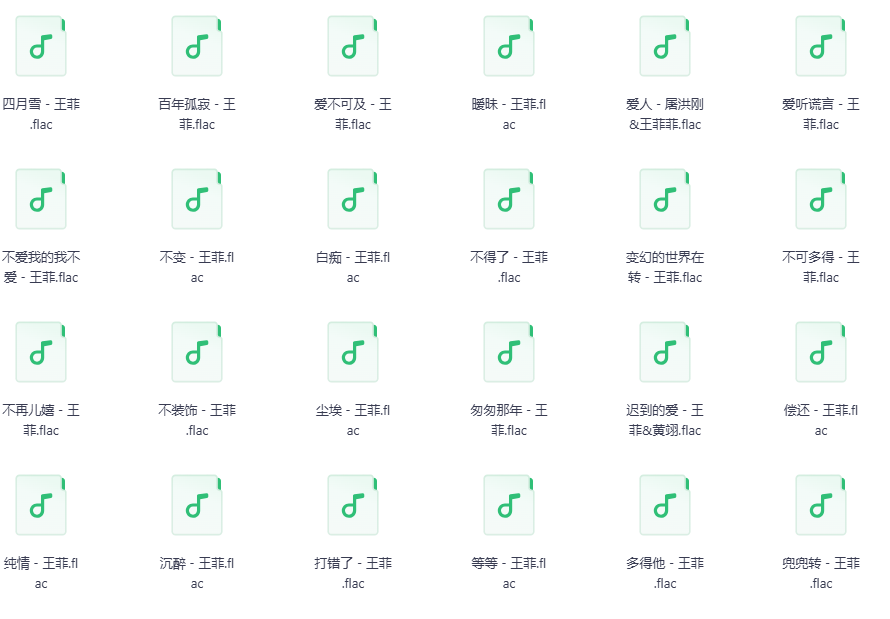Tap the 不变 - 王菲.flac file
The height and width of the screenshot is (619, 890).
click(197, 200)
